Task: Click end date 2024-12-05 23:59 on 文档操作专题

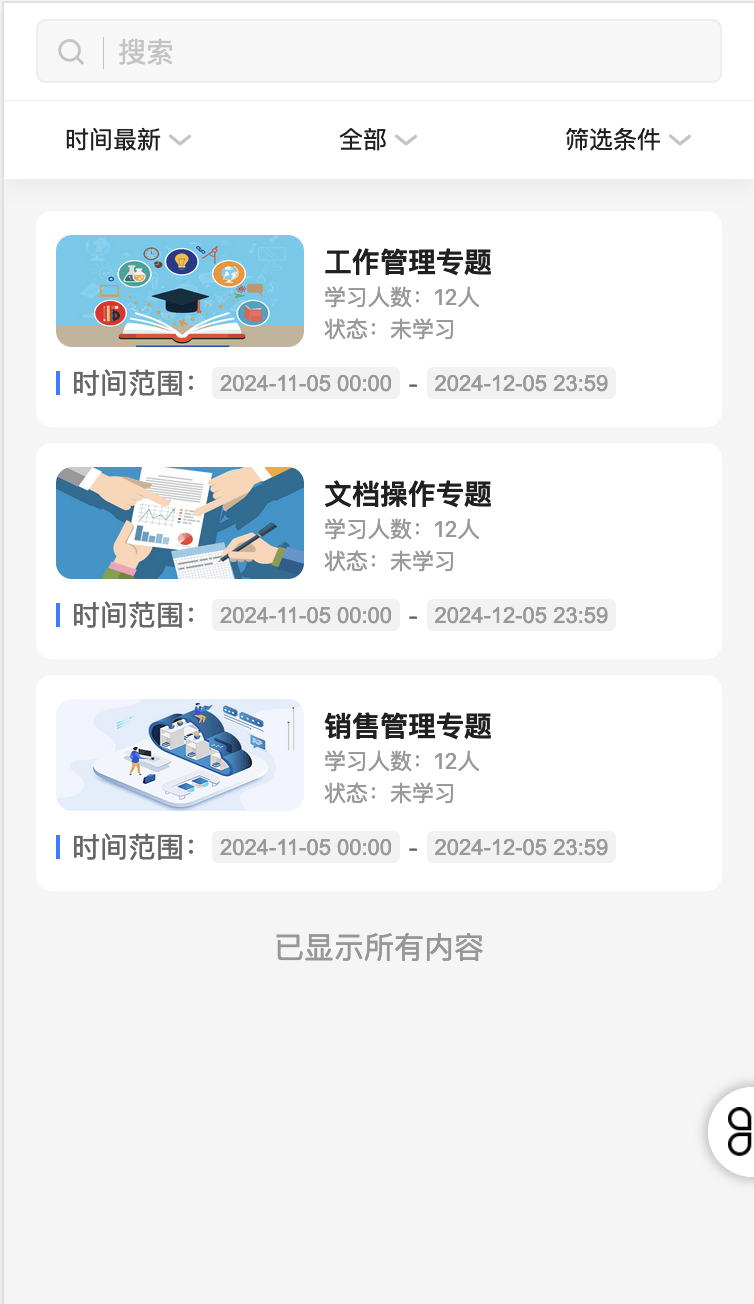Action: pos(521,615)
